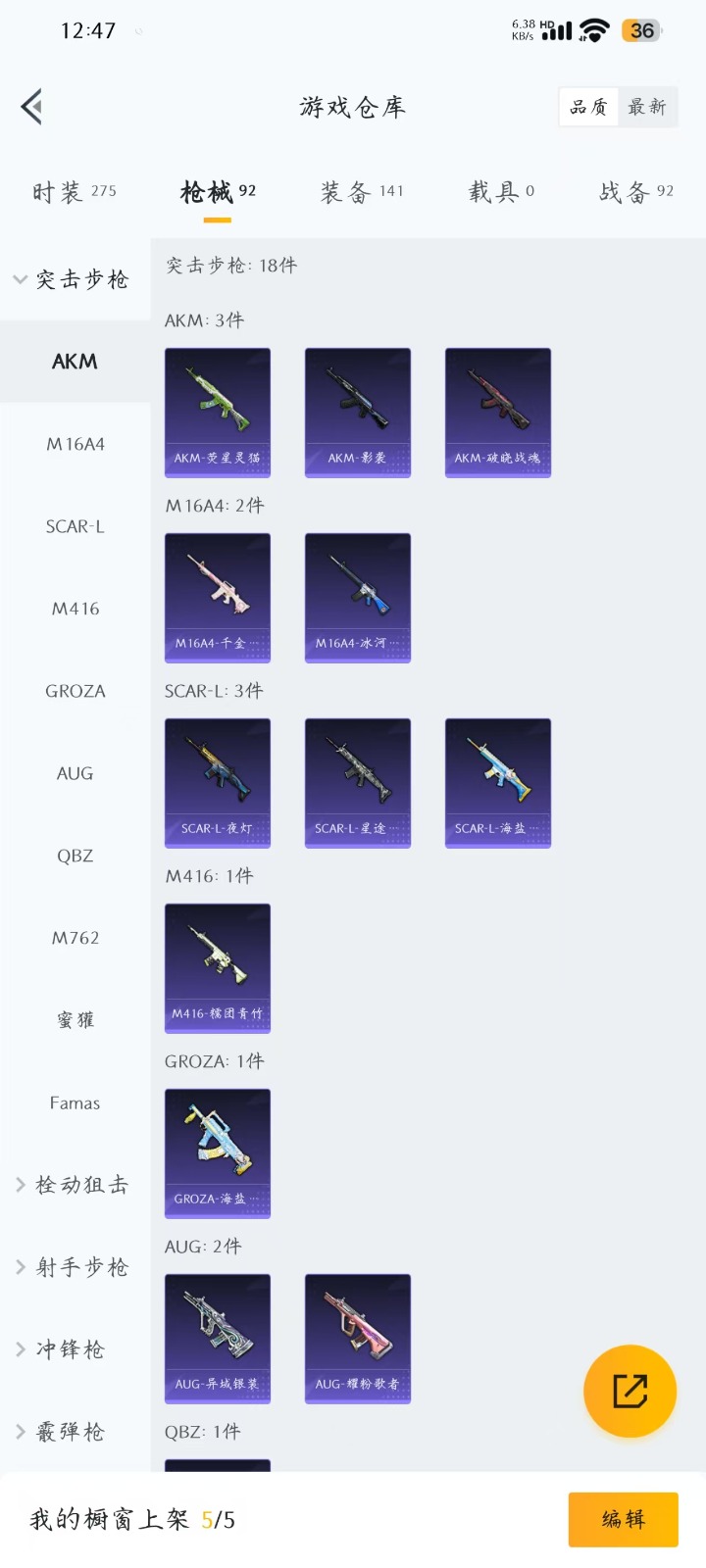Switch to the 战备 tab

pos(635,191)
